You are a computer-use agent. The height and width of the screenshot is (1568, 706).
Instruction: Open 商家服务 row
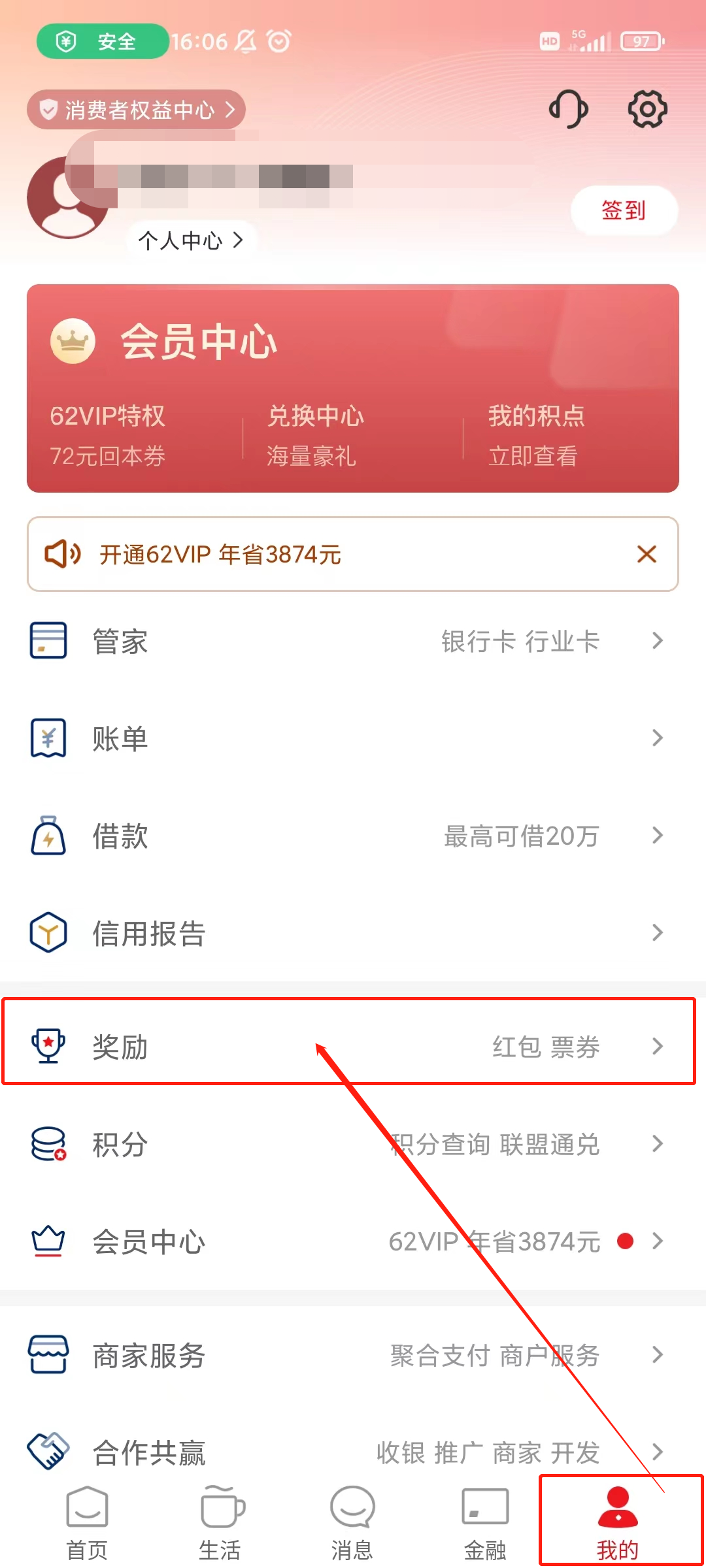click(x=353, y=1355)
